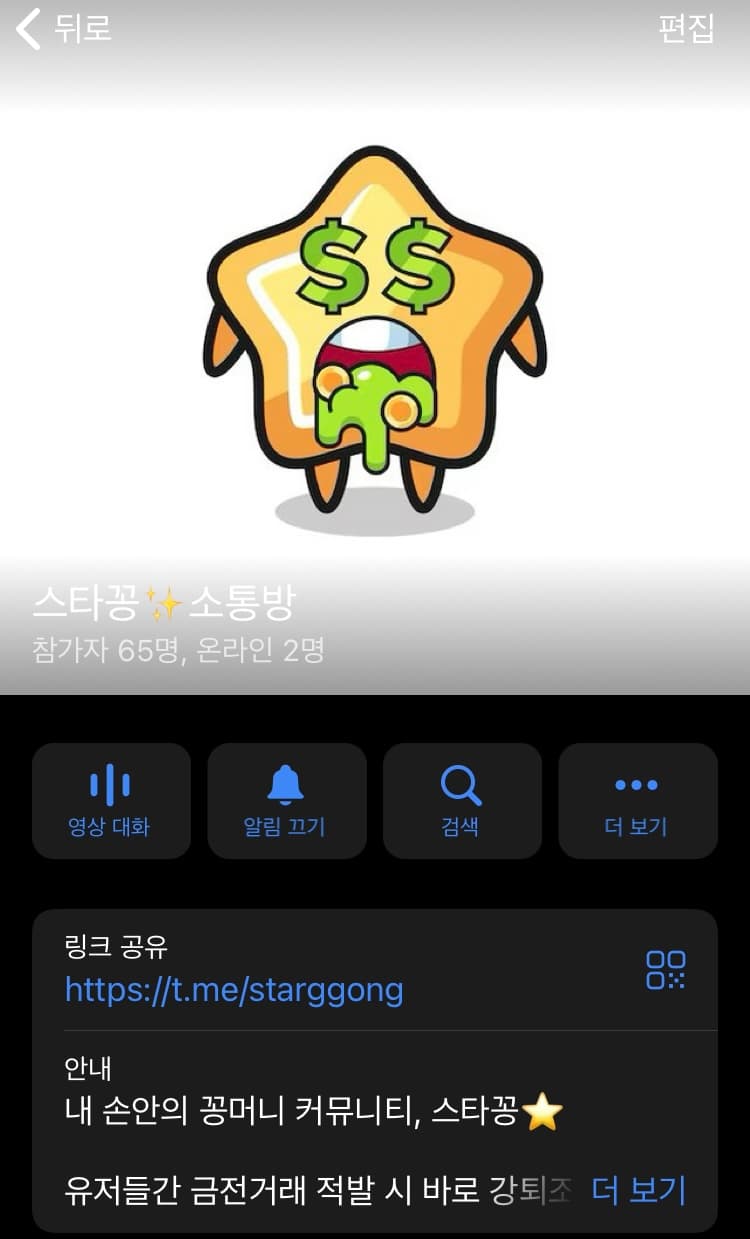
Task: Open the 더 보기 options button
Action: tap(637, 801)
